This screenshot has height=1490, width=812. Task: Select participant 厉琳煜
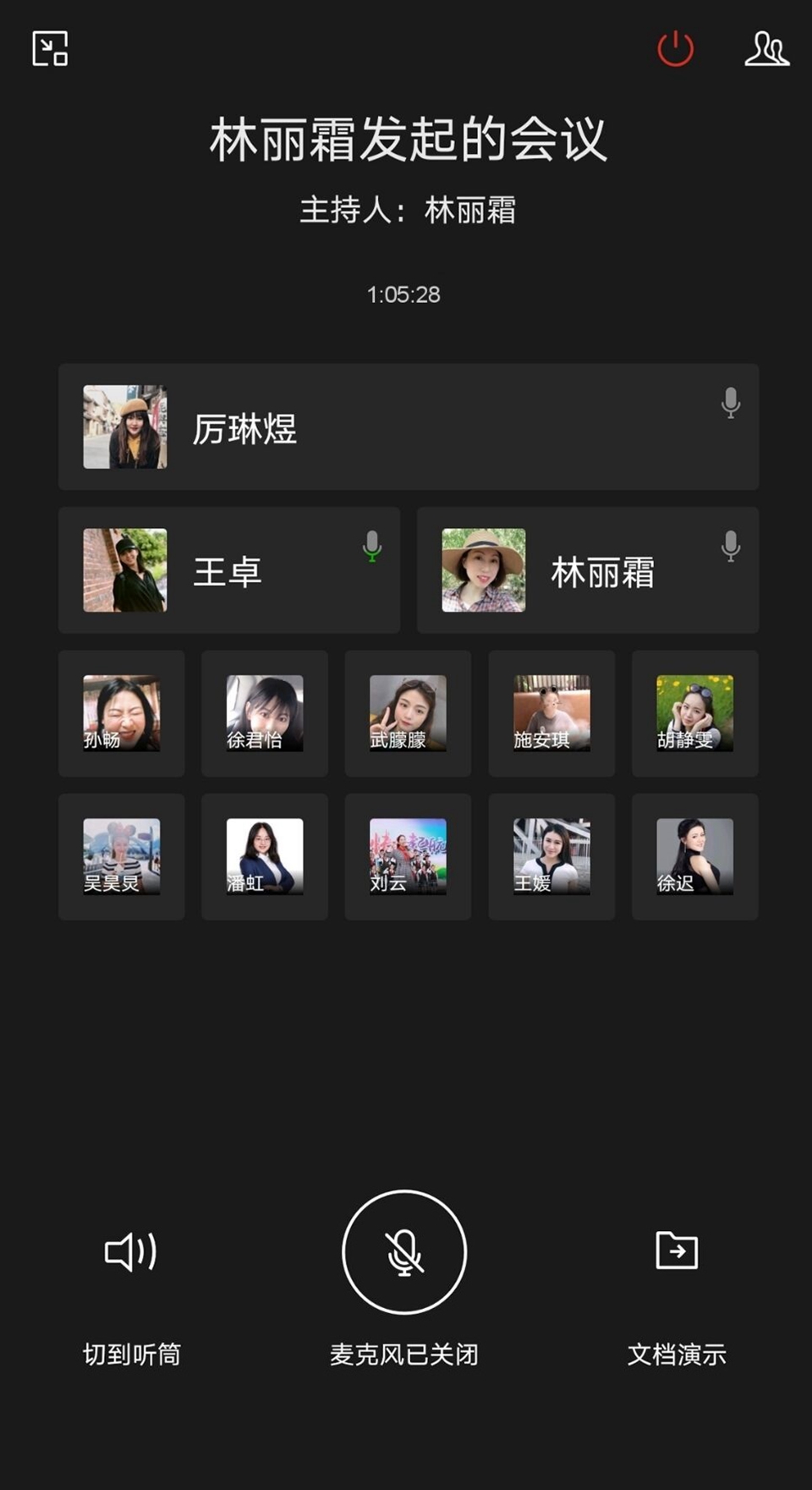click(x=408, y=427)
